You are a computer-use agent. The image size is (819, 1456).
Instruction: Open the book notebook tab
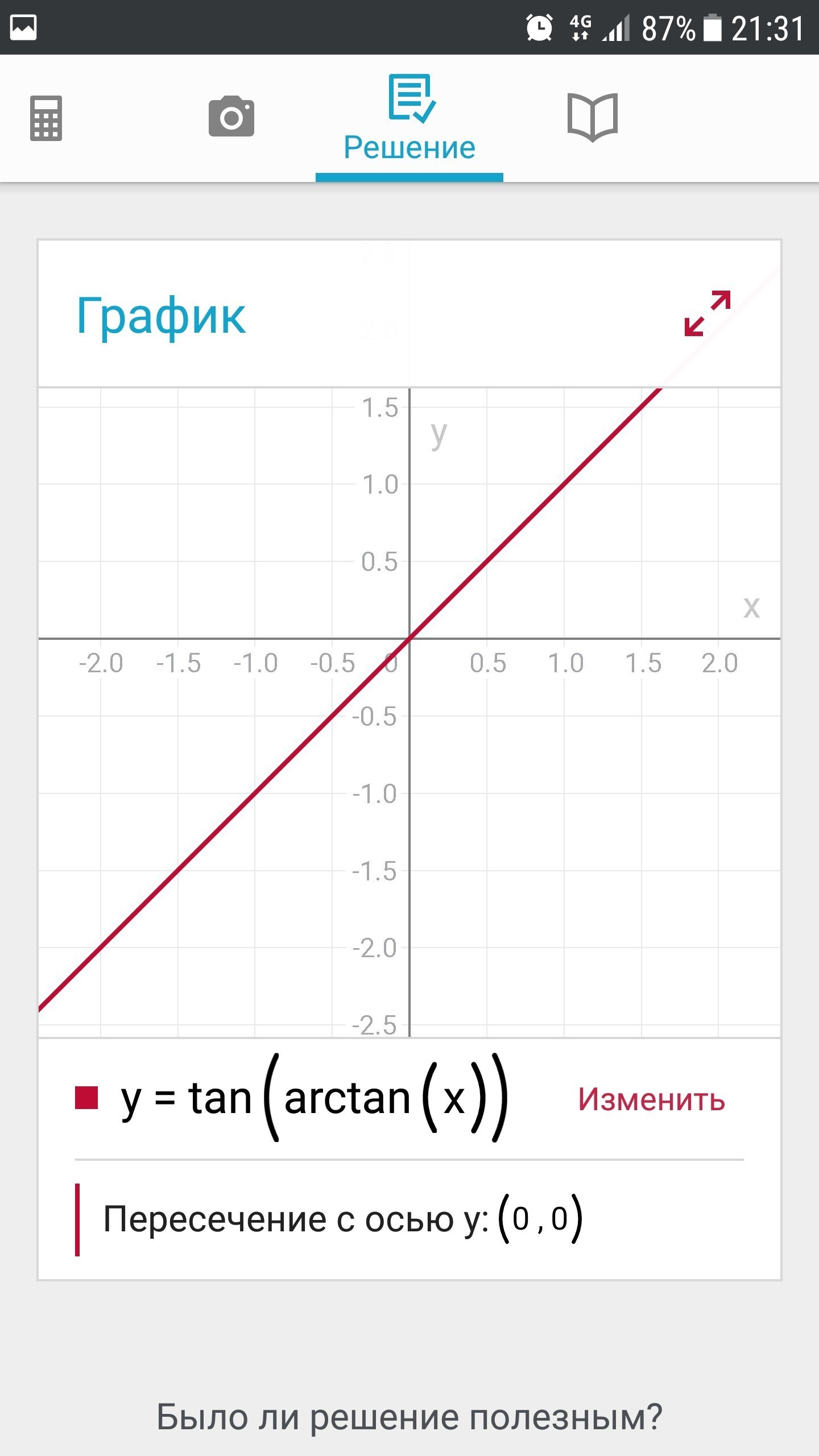(593, 117)
